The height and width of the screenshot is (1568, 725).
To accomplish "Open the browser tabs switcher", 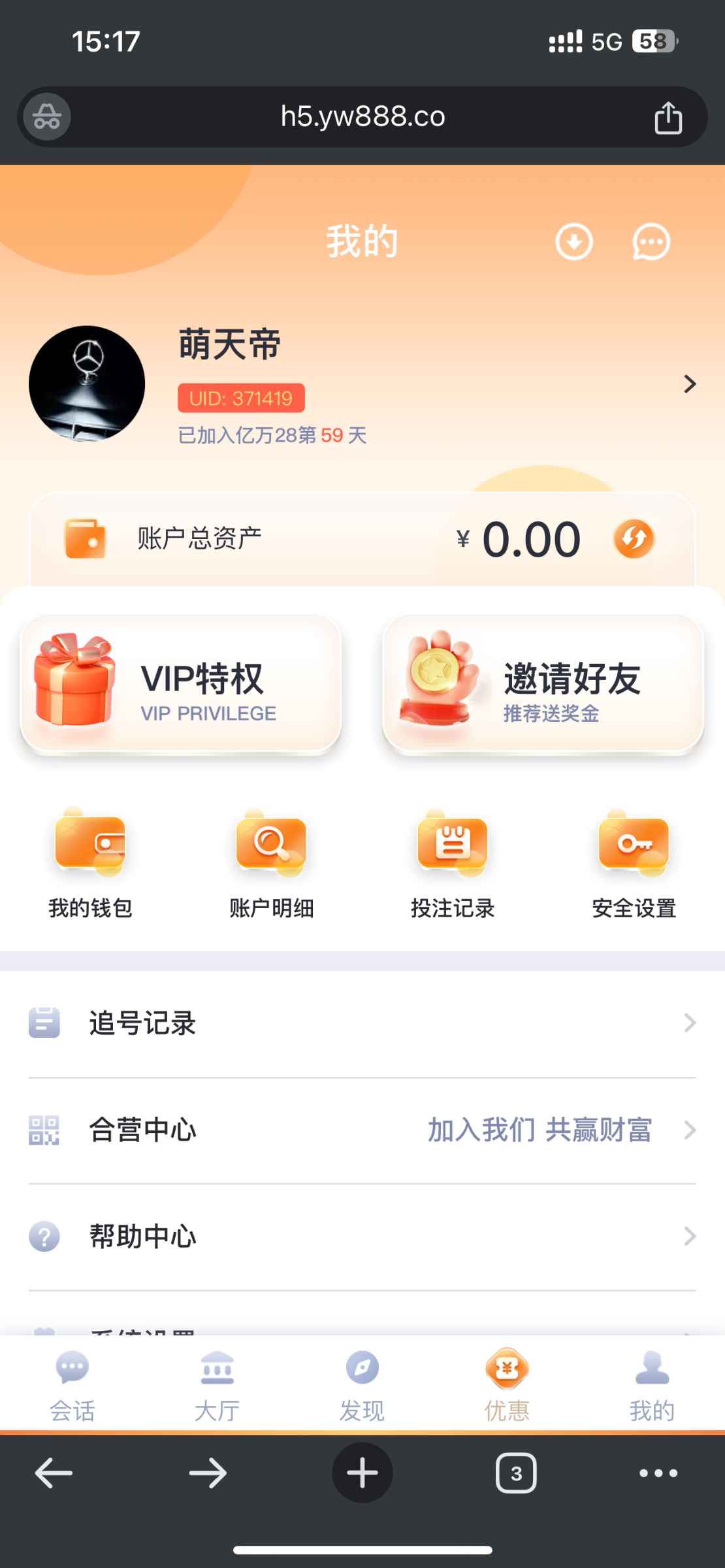I will [516, 1473].
